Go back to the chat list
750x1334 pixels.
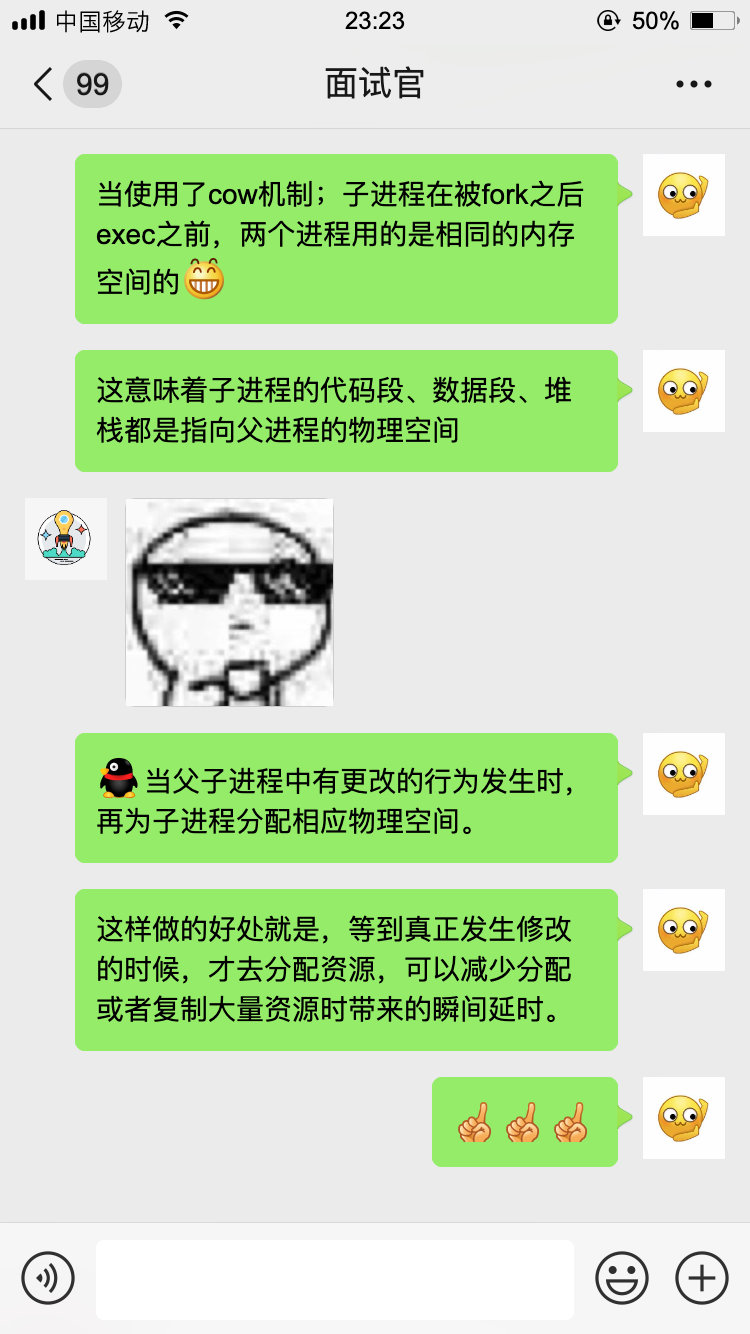44,84
